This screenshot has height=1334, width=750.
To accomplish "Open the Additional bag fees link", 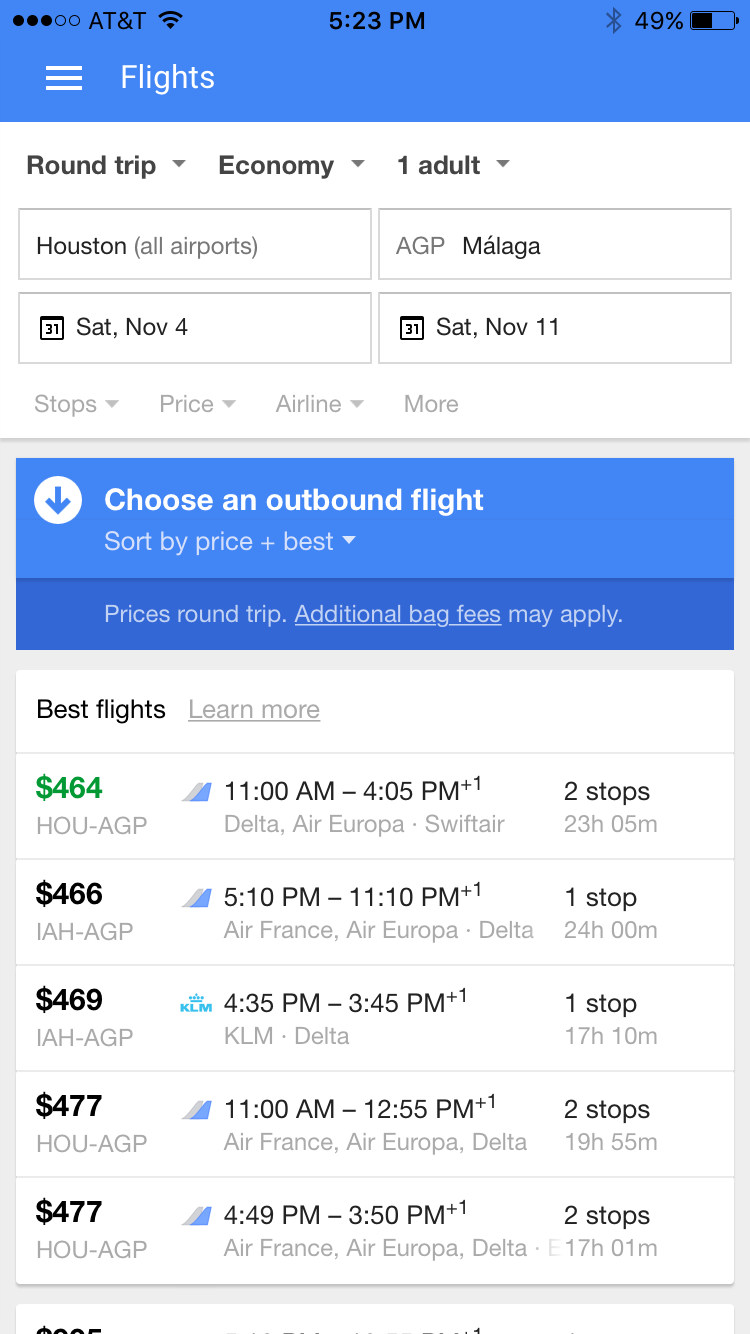I will pos(397,614).
